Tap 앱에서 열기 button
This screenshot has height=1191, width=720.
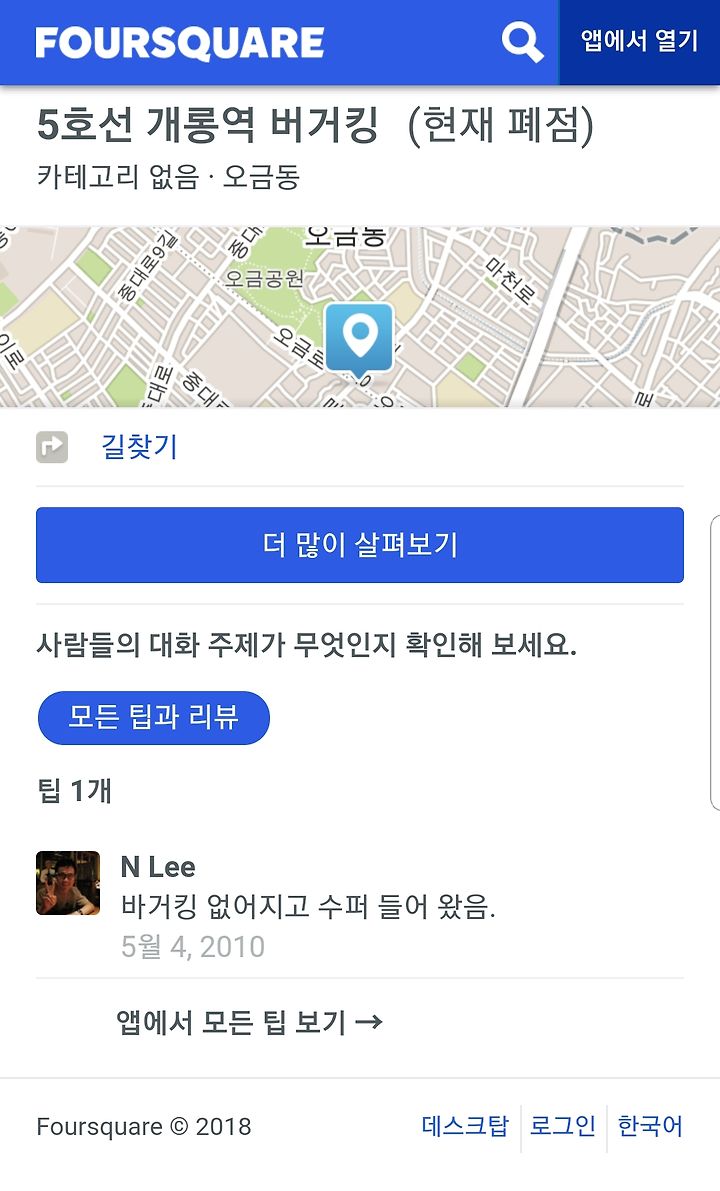click(x=639, y=42)
